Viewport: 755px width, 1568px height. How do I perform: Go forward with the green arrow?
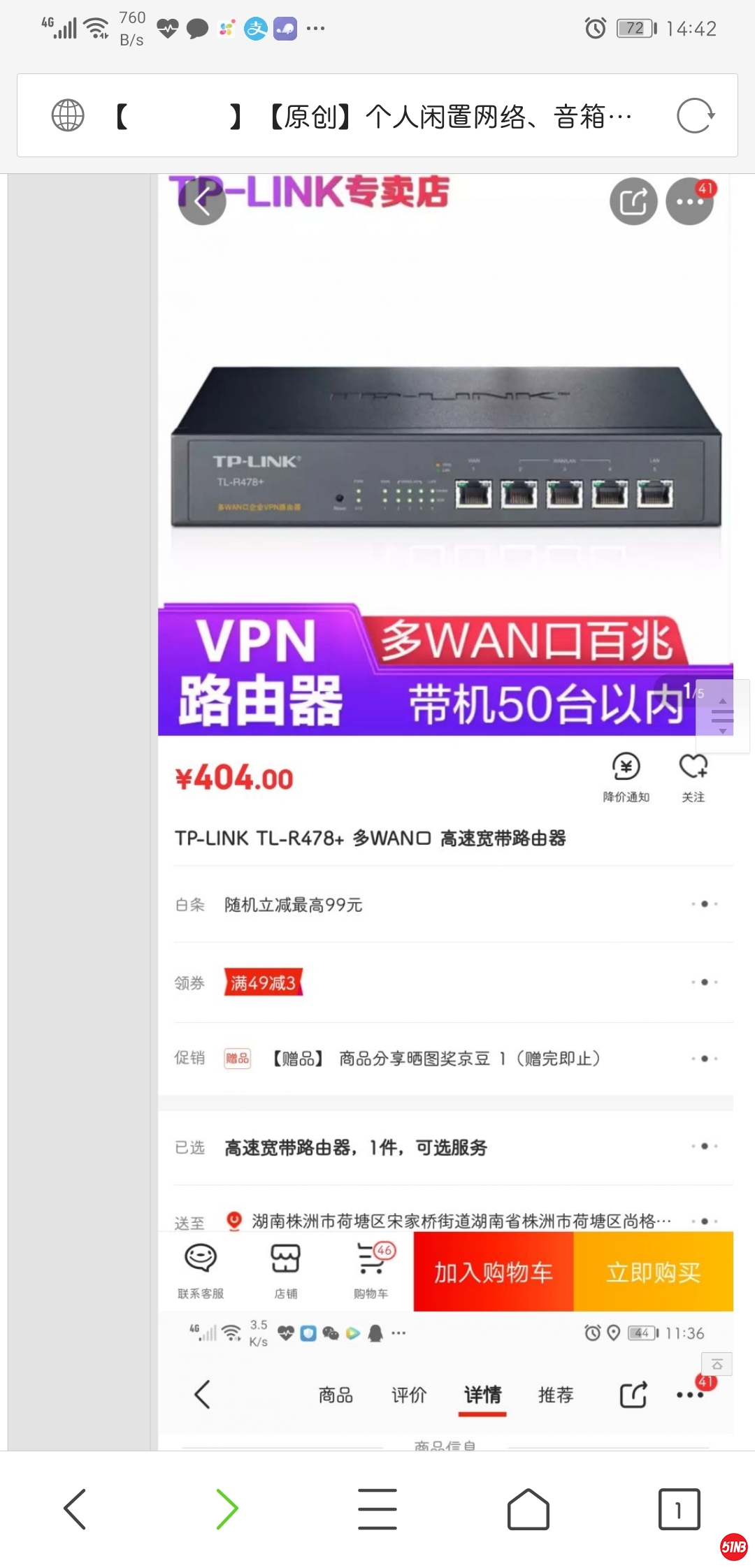(226, 1509)
